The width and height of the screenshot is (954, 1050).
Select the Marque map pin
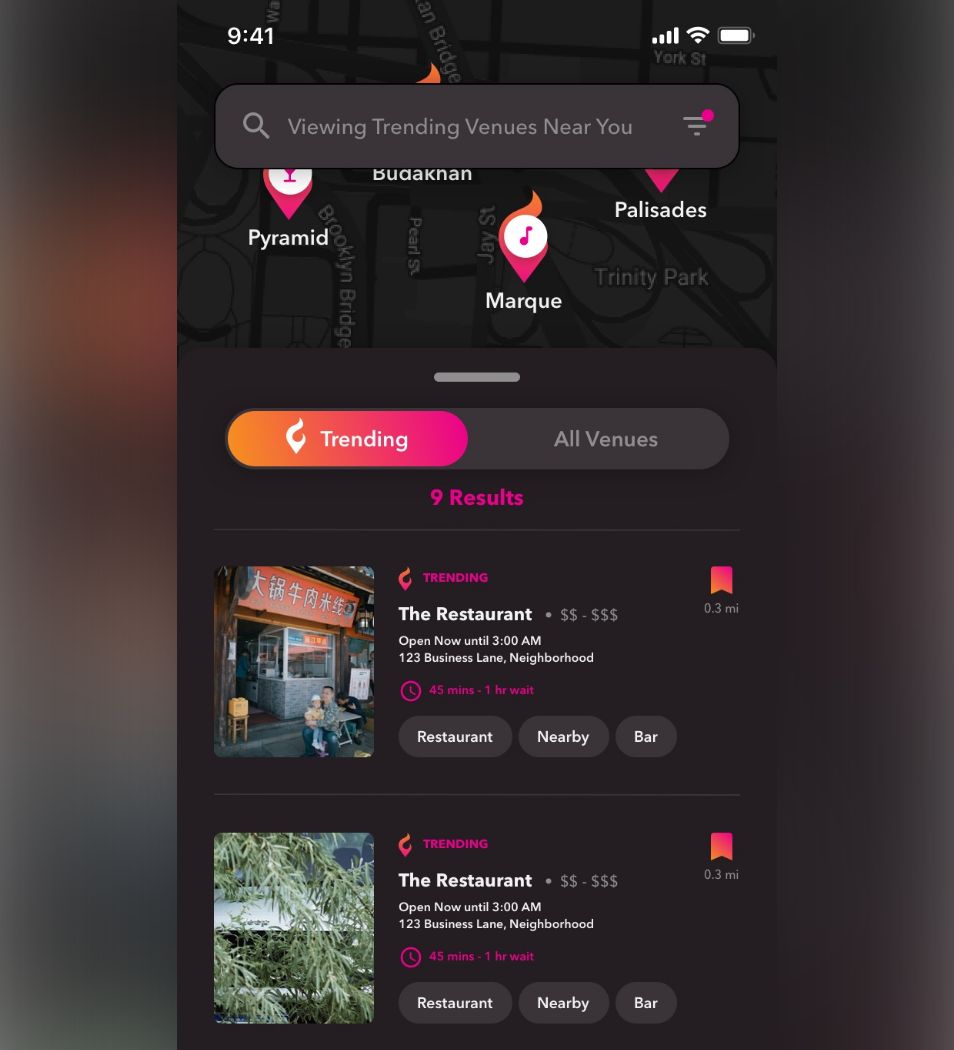point(524,240)
